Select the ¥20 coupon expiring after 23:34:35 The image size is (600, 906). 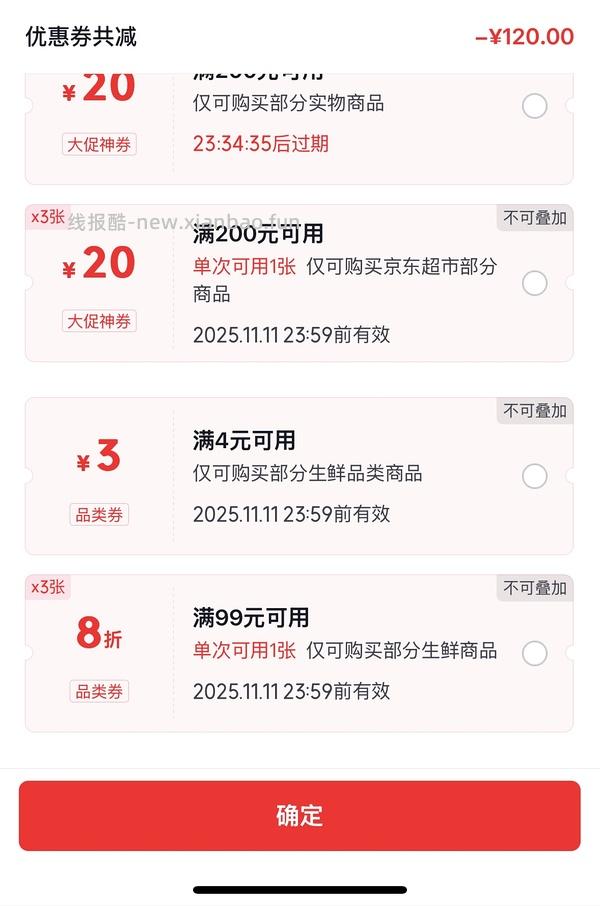[x=534, y=105]
